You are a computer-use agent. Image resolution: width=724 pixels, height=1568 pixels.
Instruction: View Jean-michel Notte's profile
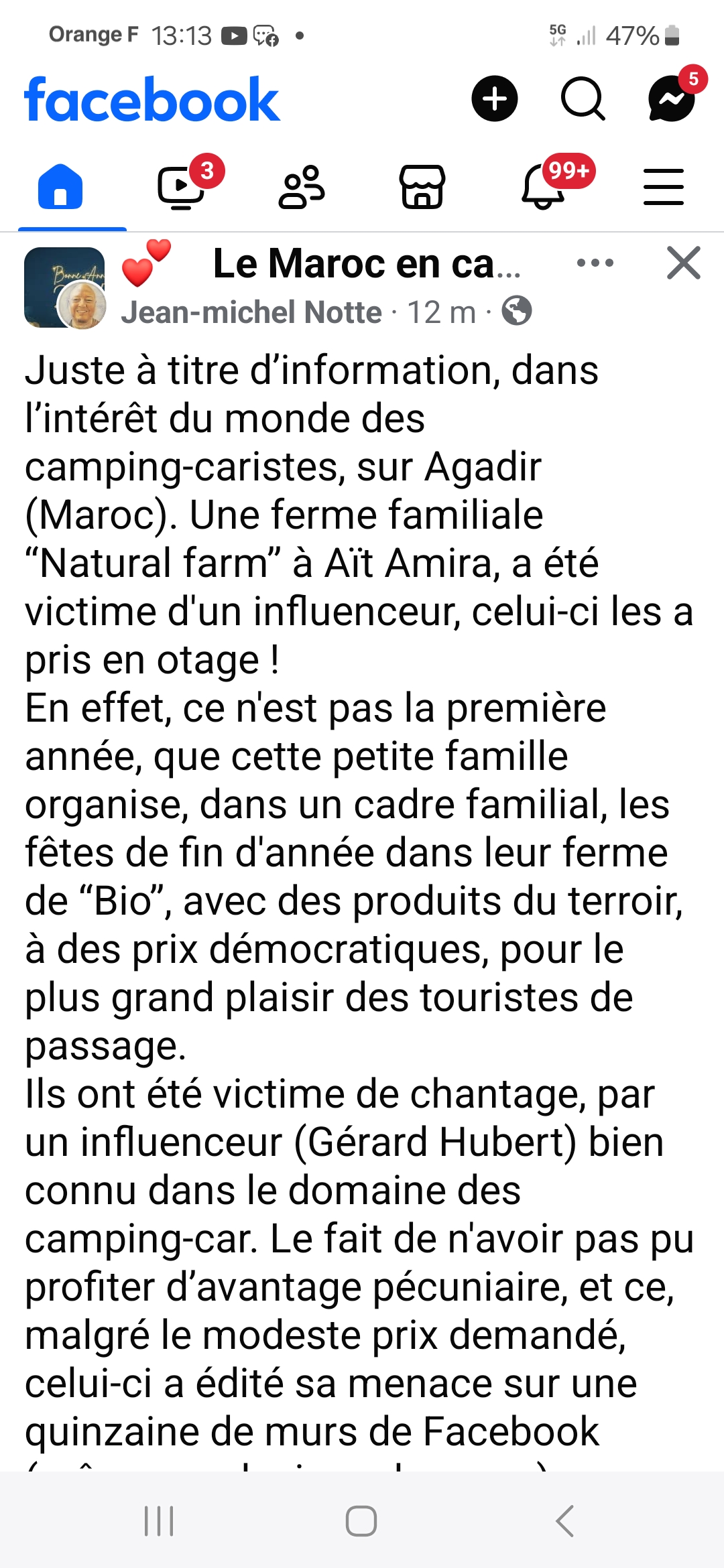(x=251, y=312)
